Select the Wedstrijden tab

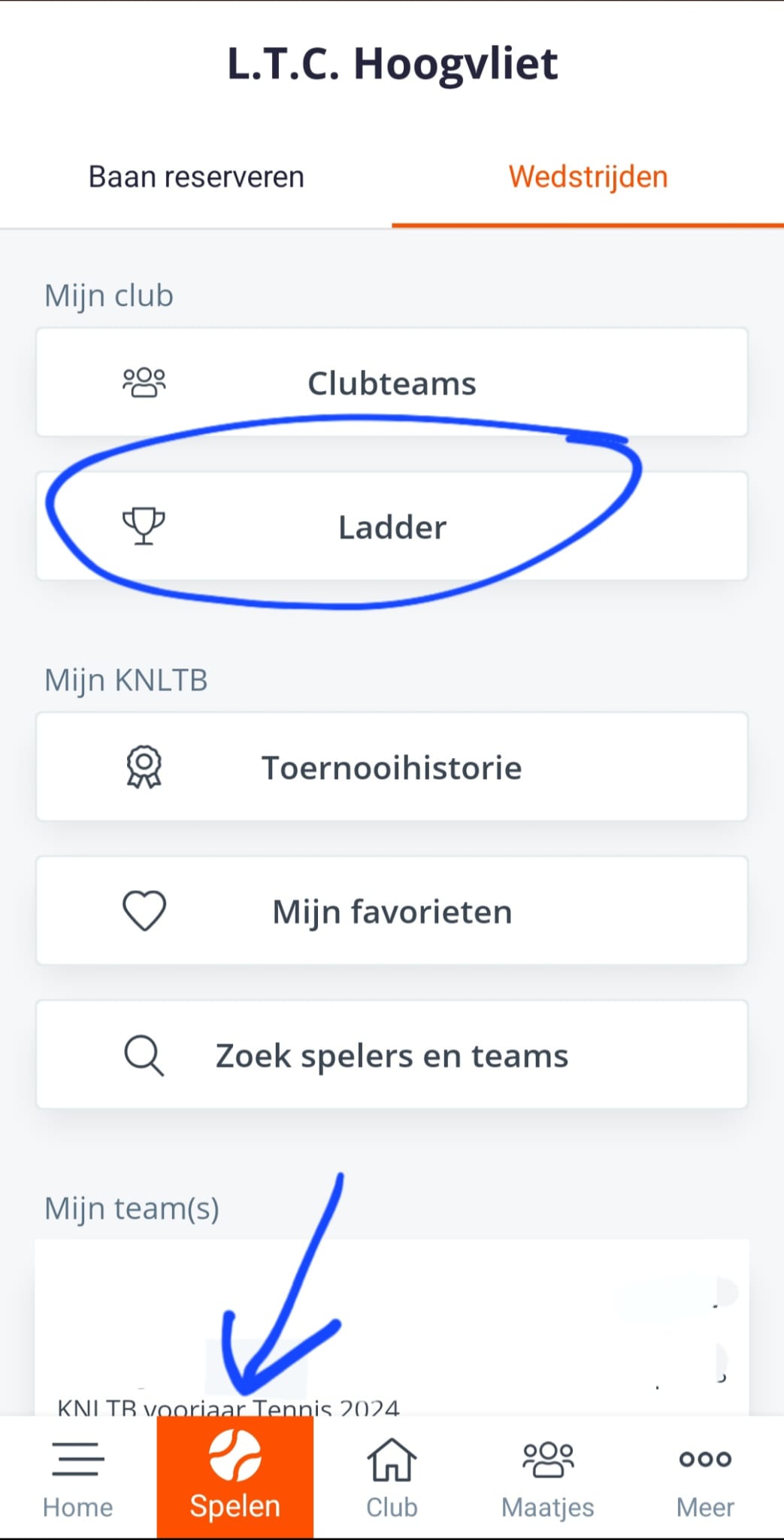coord(588,177)
